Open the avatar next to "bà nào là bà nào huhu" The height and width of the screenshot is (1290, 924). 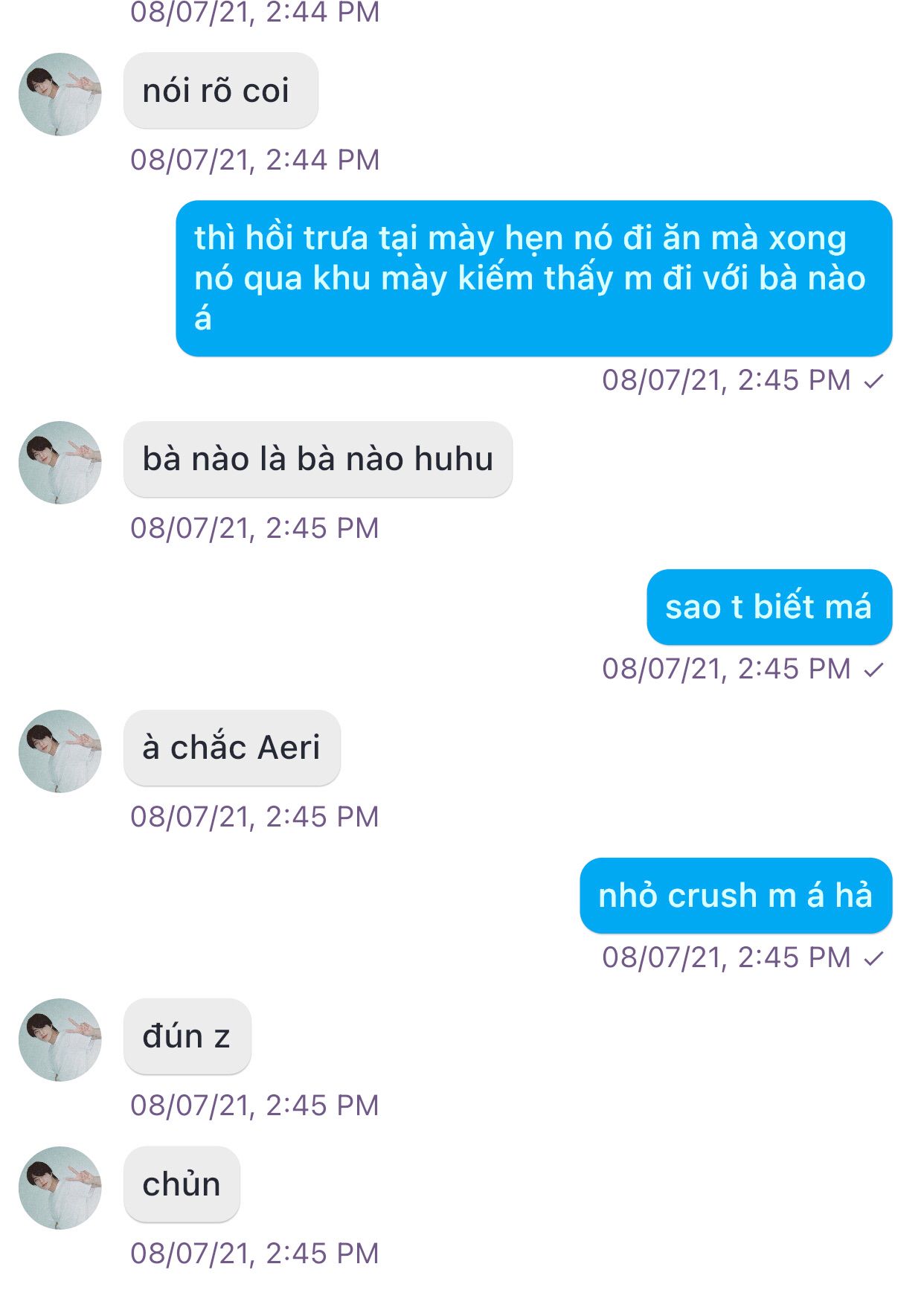click(x=60, y=463)
